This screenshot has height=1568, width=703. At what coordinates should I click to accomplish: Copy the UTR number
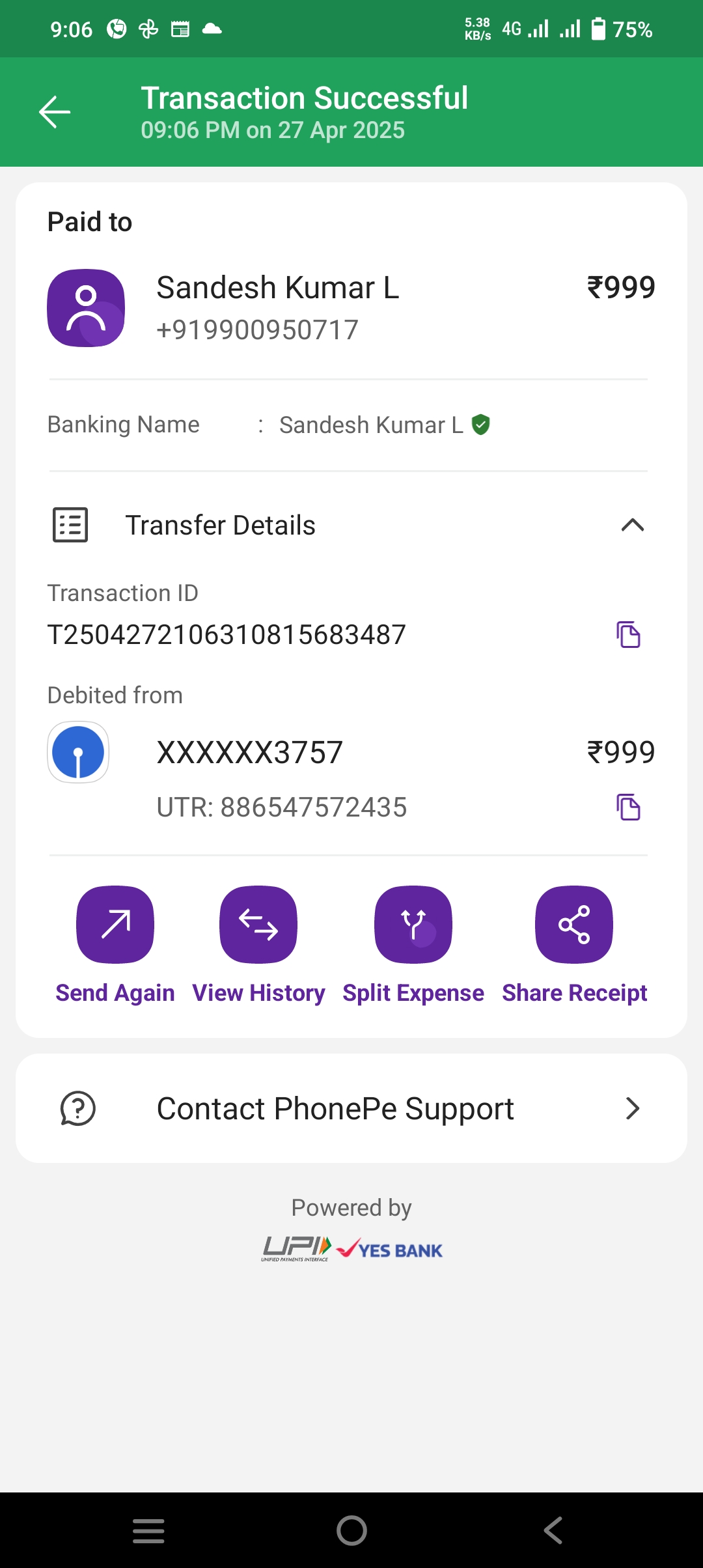click(x=628, y=807)
